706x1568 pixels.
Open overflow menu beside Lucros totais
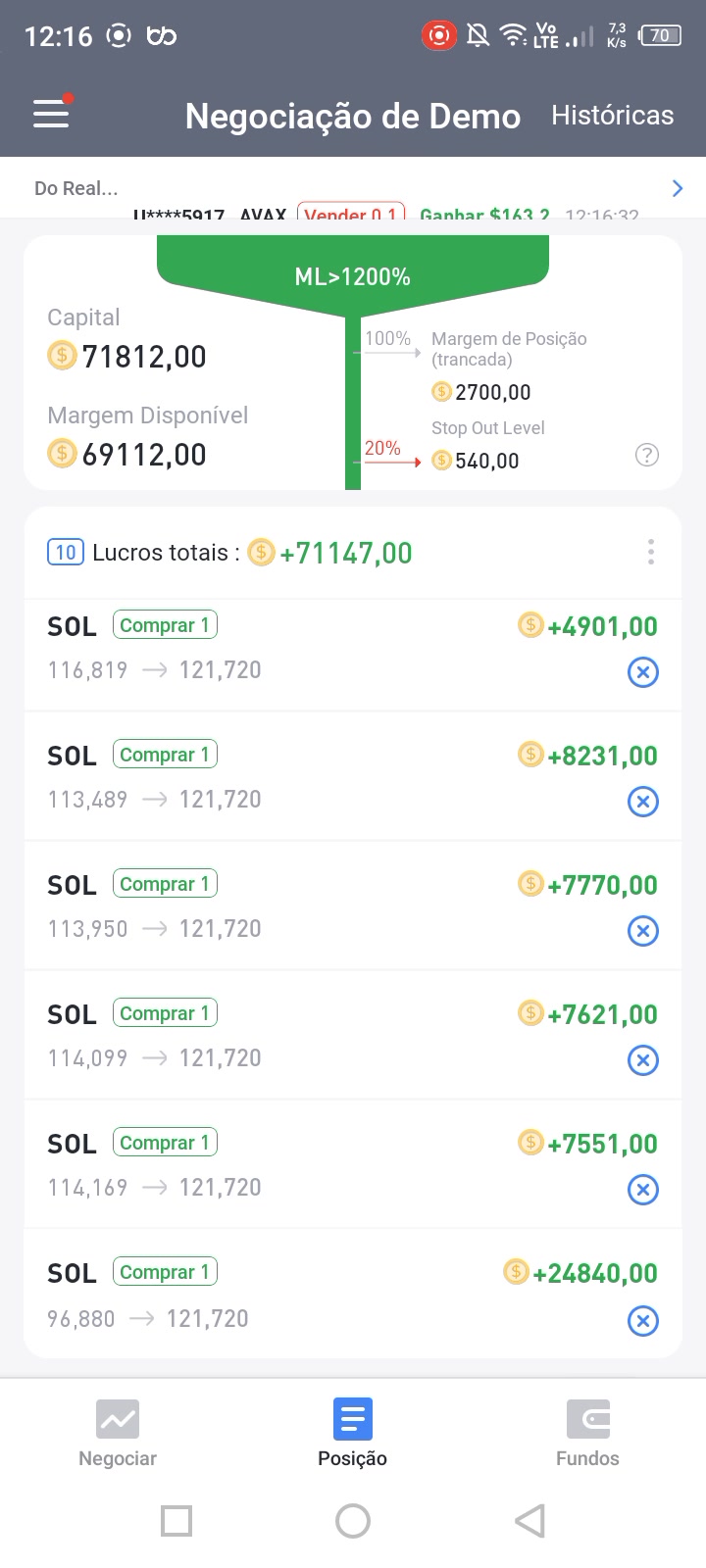(650, 552)
